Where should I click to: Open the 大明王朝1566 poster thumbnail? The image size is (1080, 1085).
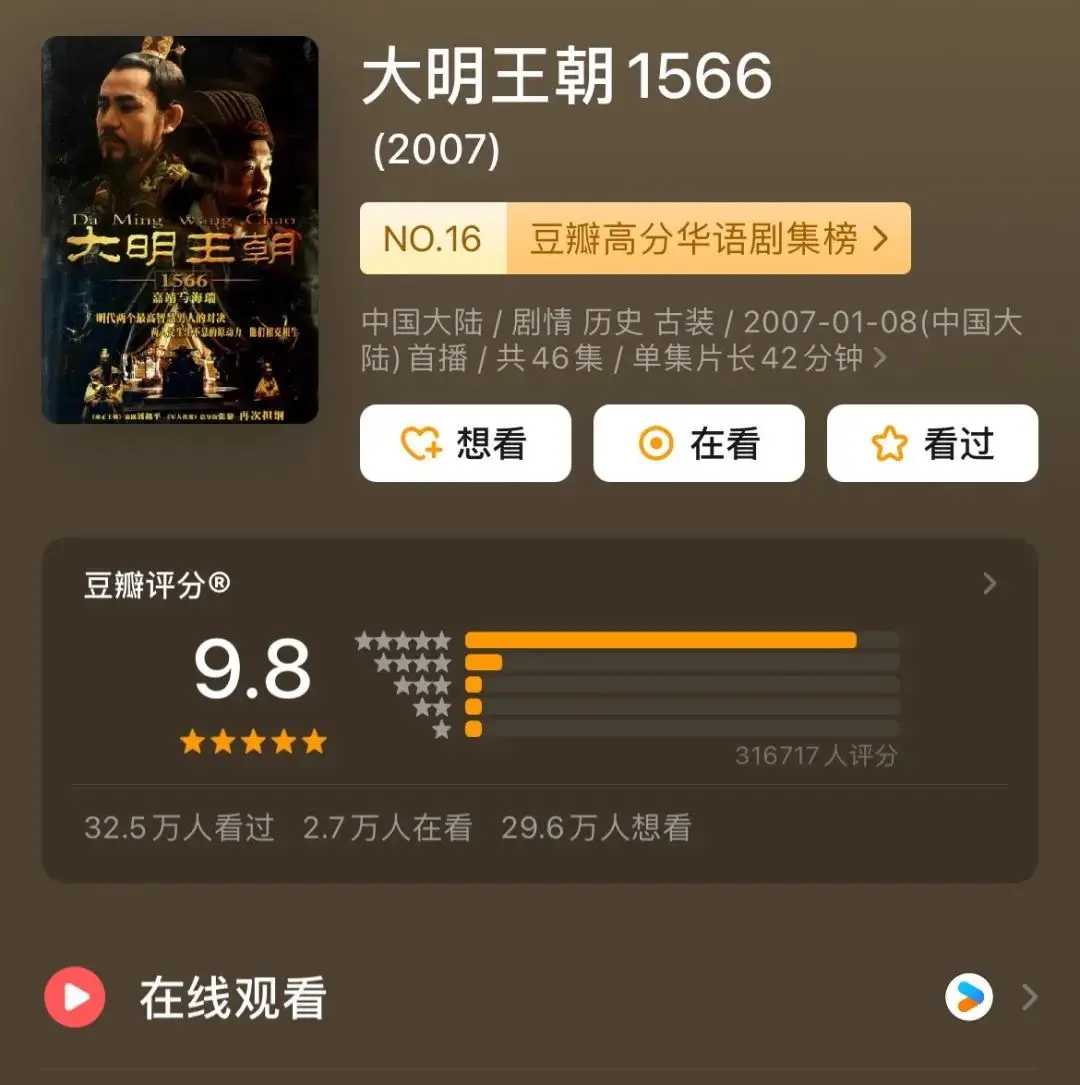pyautogui.click(x=180, y=228)
